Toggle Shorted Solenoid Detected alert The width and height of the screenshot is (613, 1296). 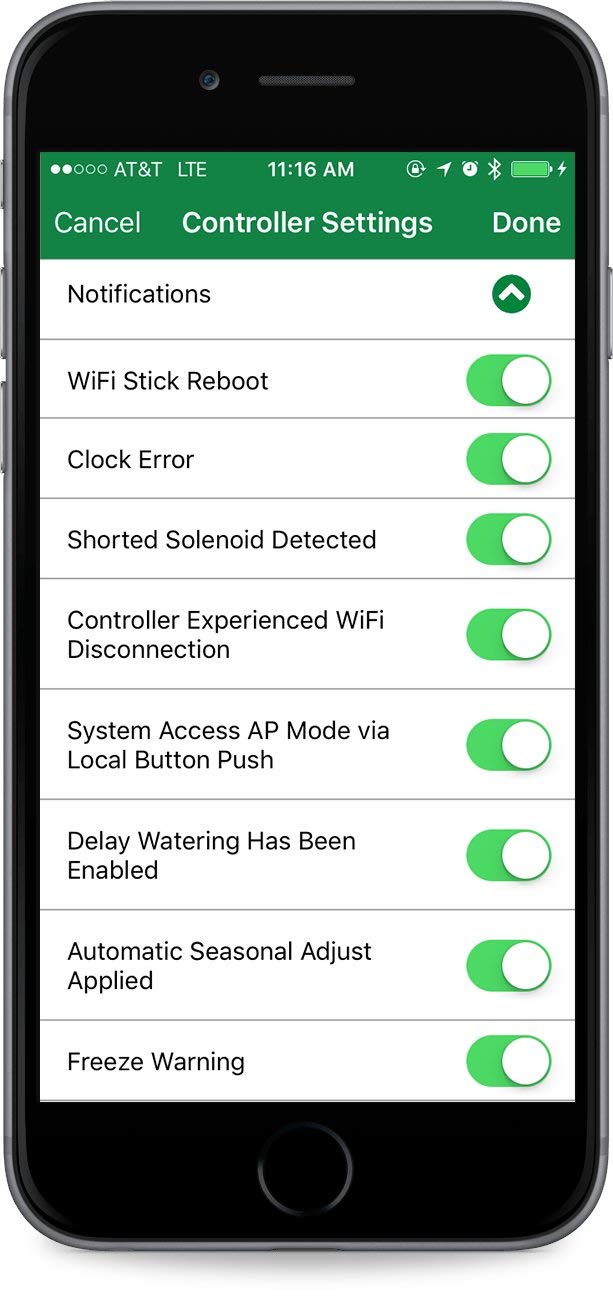tap(508, 540)
